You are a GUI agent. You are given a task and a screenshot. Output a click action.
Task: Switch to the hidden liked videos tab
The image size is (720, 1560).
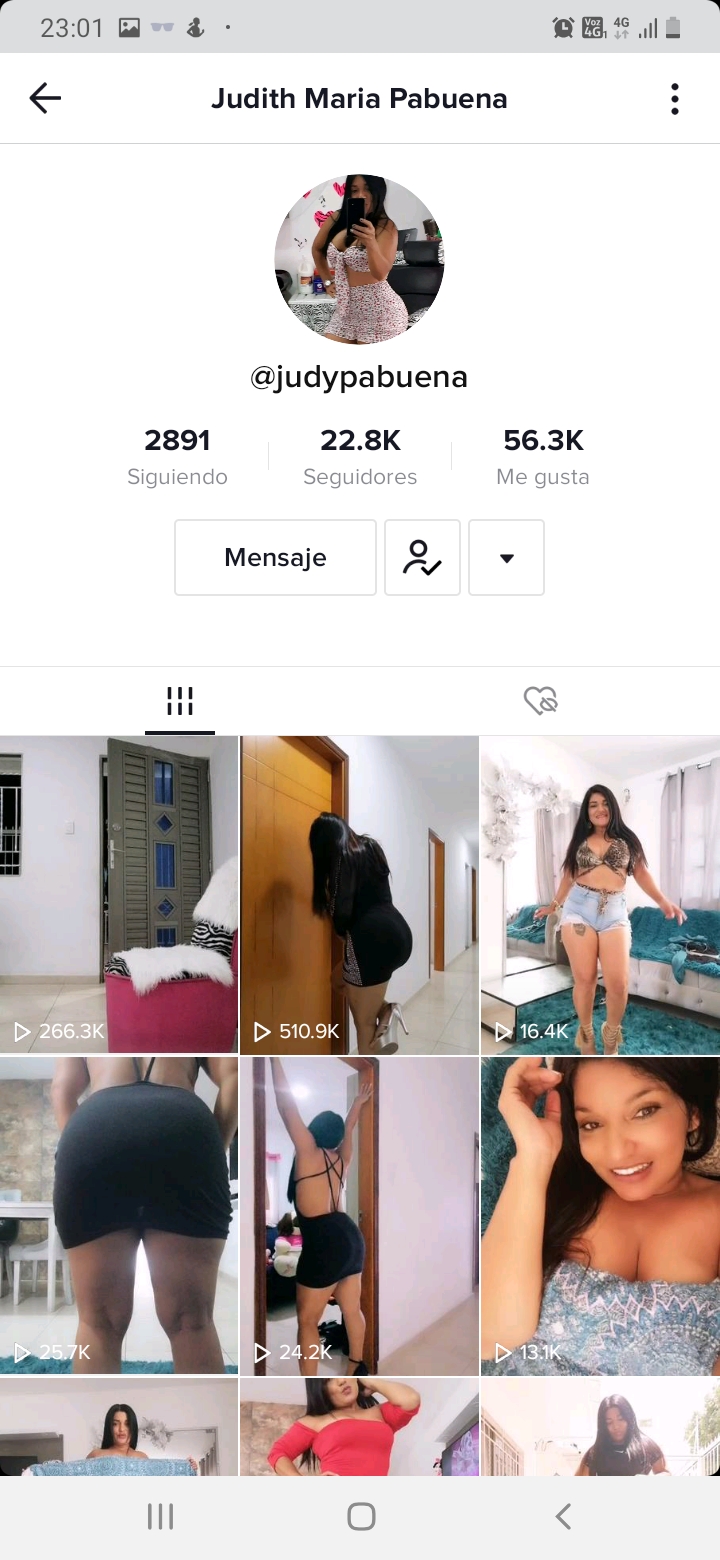540,701
